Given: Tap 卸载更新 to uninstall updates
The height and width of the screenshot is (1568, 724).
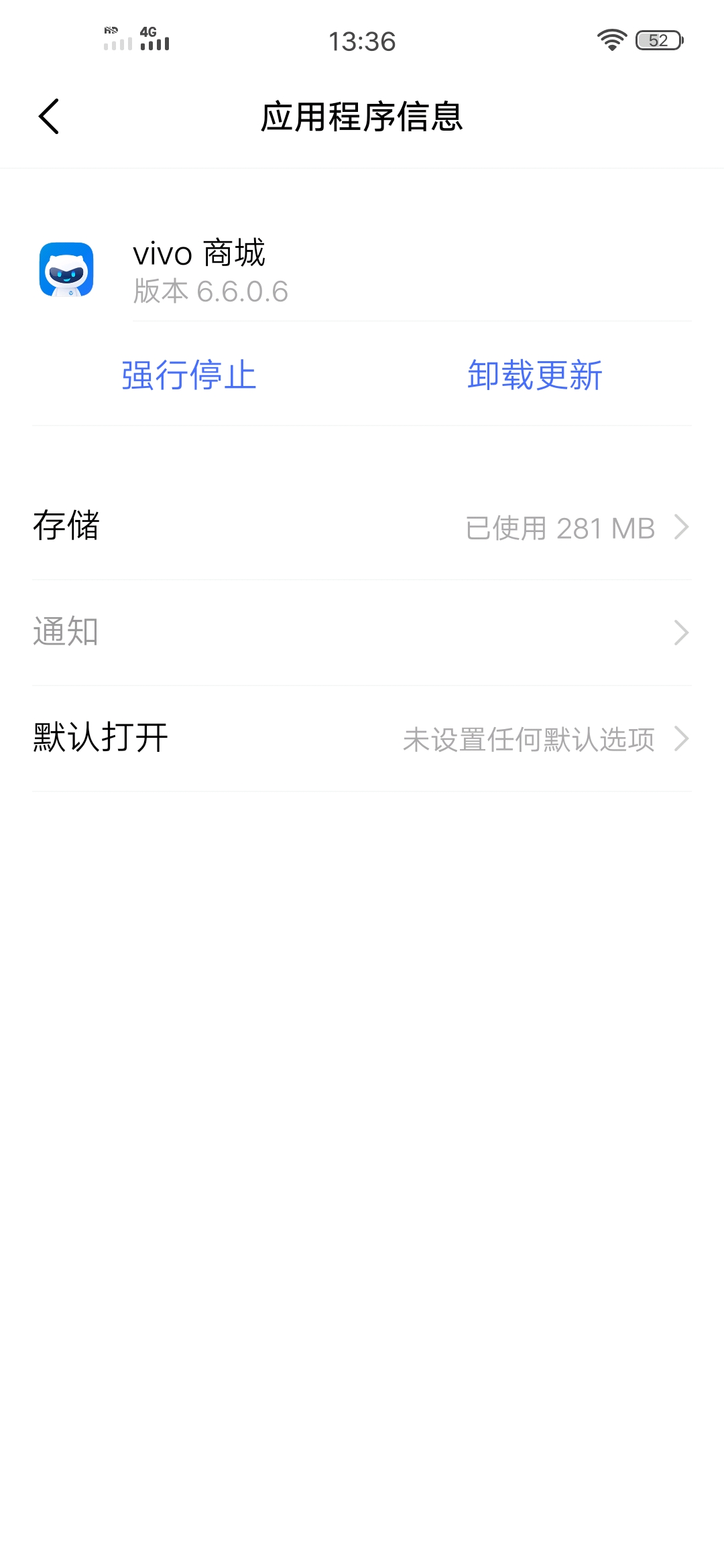Looking at the screenshot, I should coord(535,375).
